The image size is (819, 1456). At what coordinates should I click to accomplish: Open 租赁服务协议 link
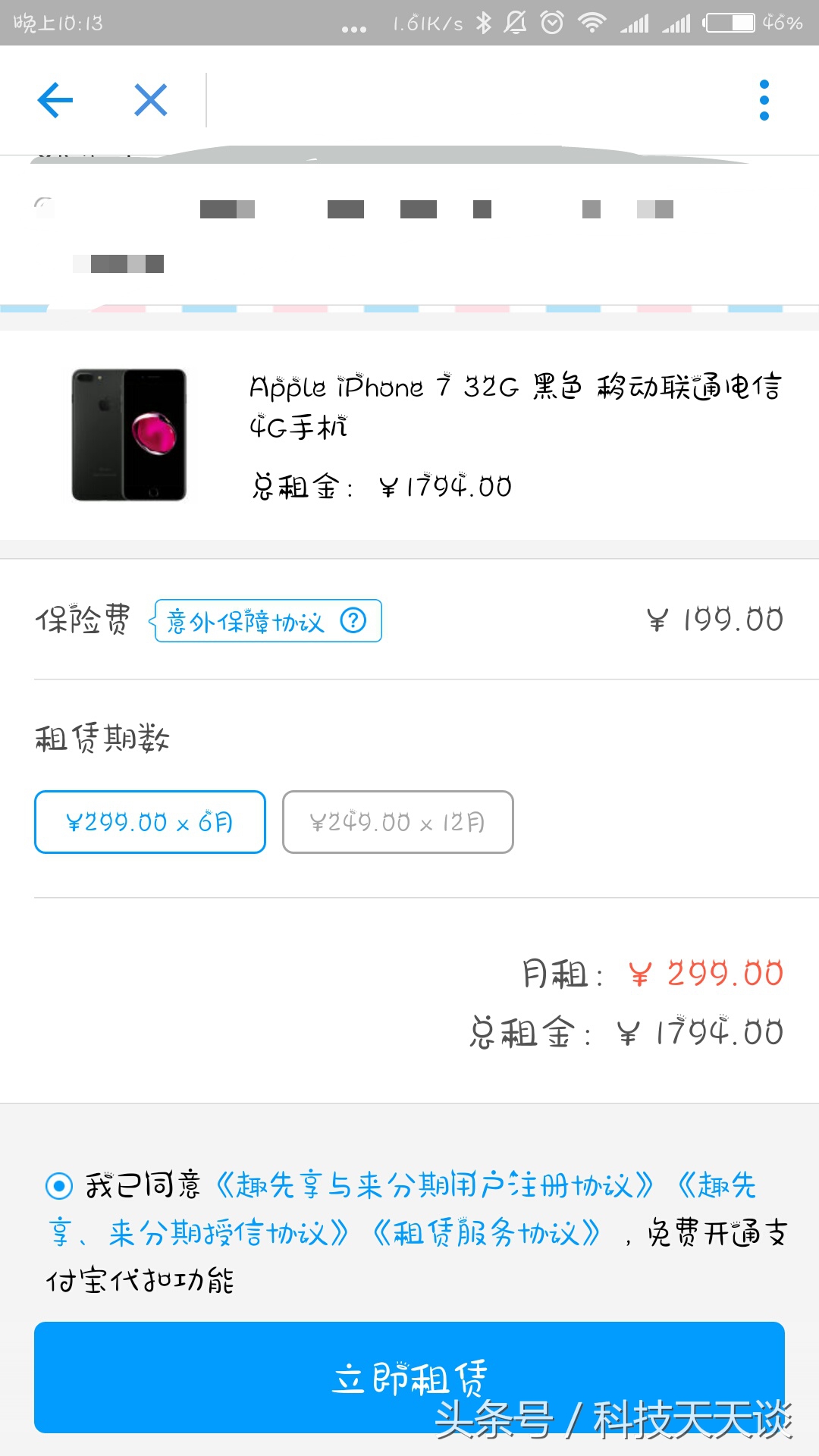click(x=487, y=1233)
